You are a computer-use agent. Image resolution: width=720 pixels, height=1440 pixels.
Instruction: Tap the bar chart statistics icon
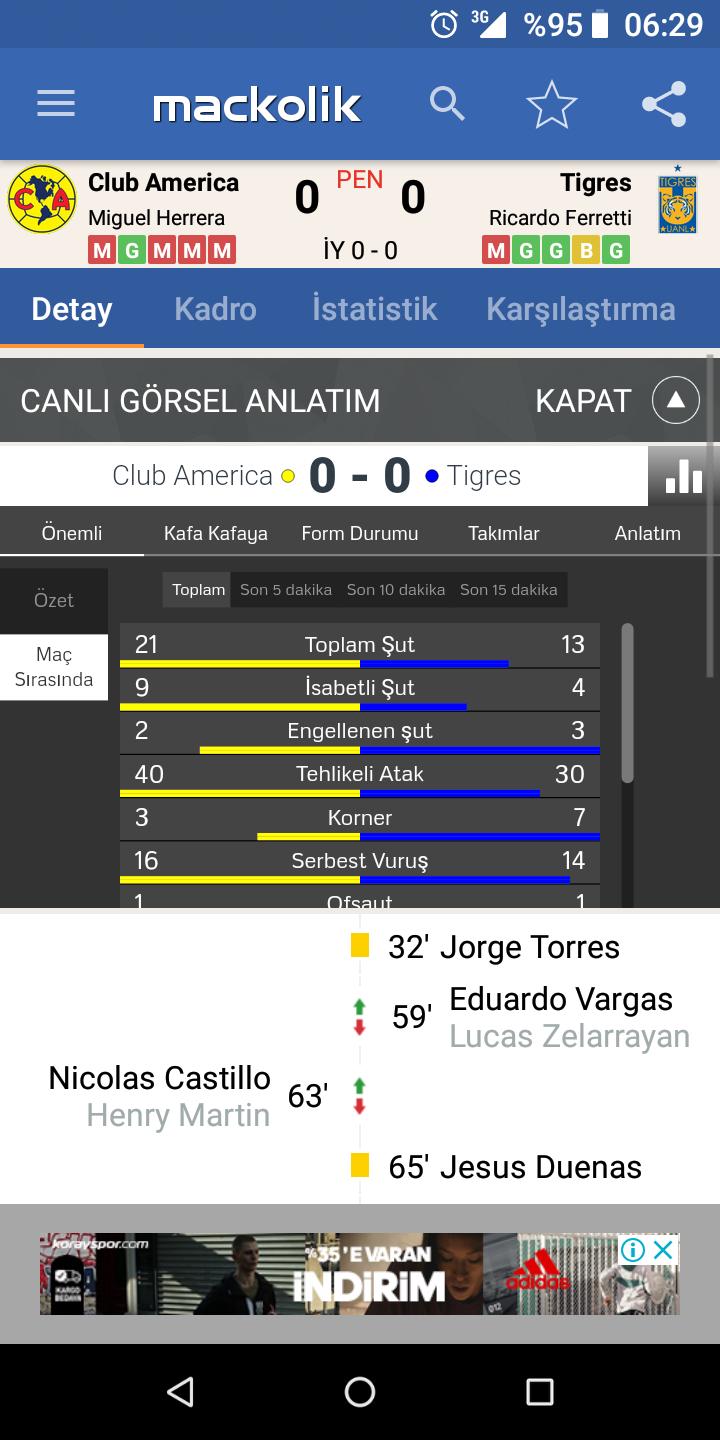click(684, 476)
